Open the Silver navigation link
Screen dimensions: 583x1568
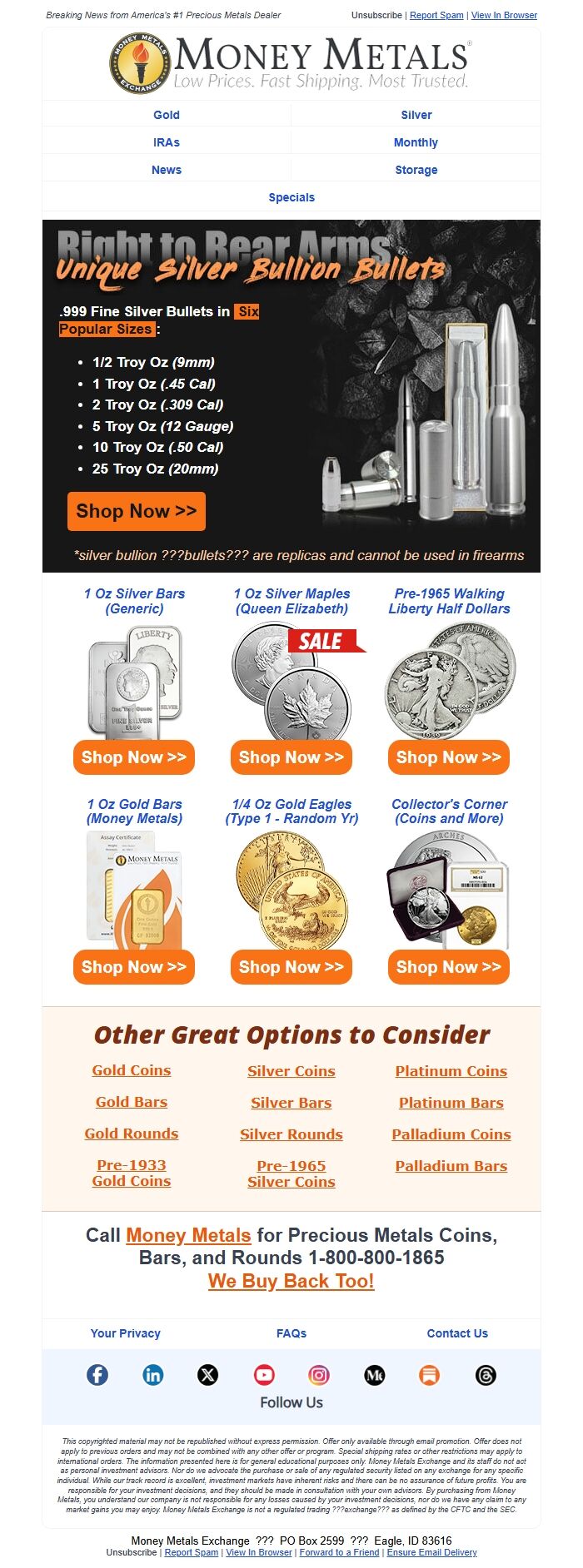[416, 115]
